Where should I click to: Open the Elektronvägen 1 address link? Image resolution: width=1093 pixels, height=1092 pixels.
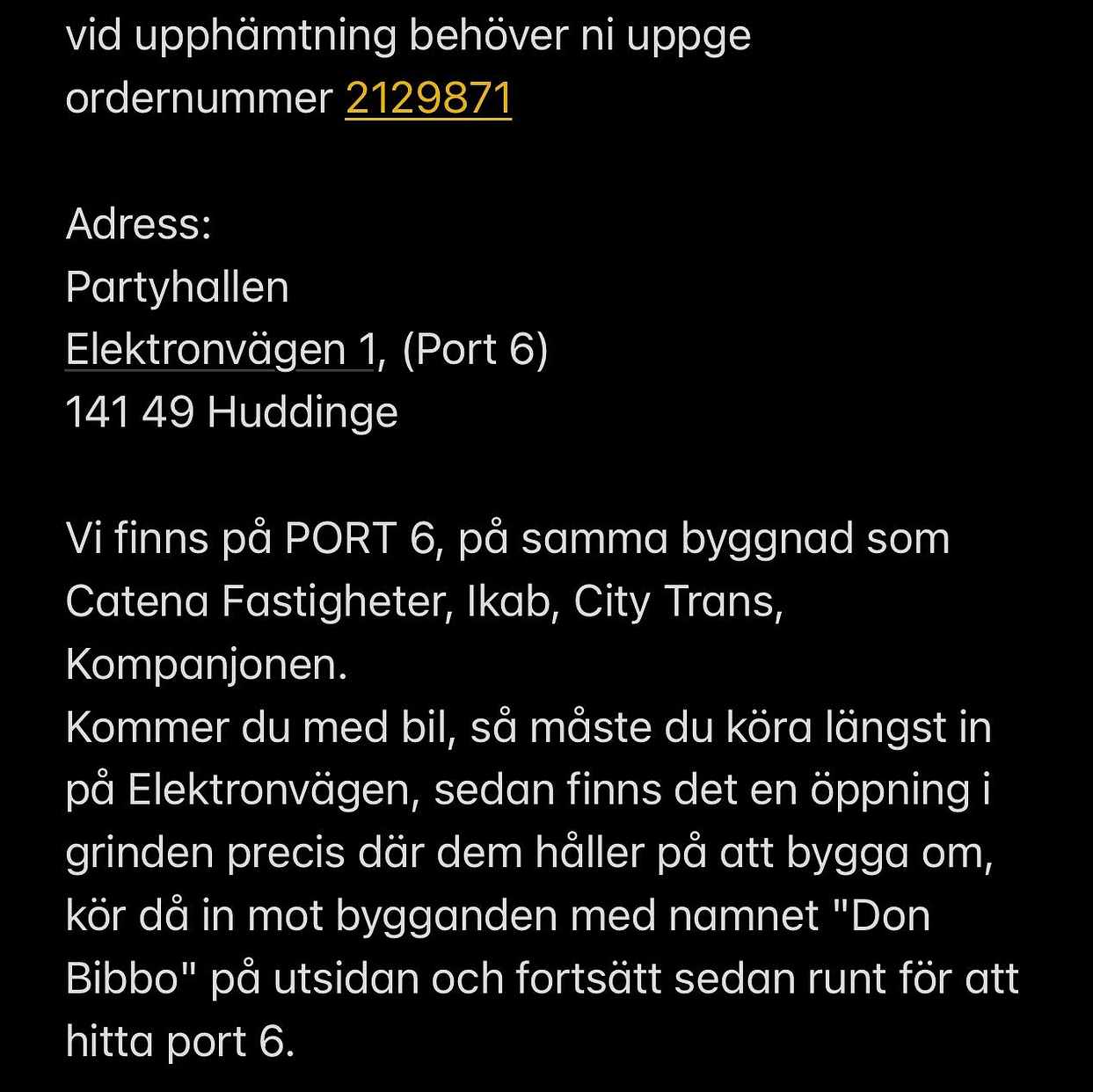coord(220,350)
